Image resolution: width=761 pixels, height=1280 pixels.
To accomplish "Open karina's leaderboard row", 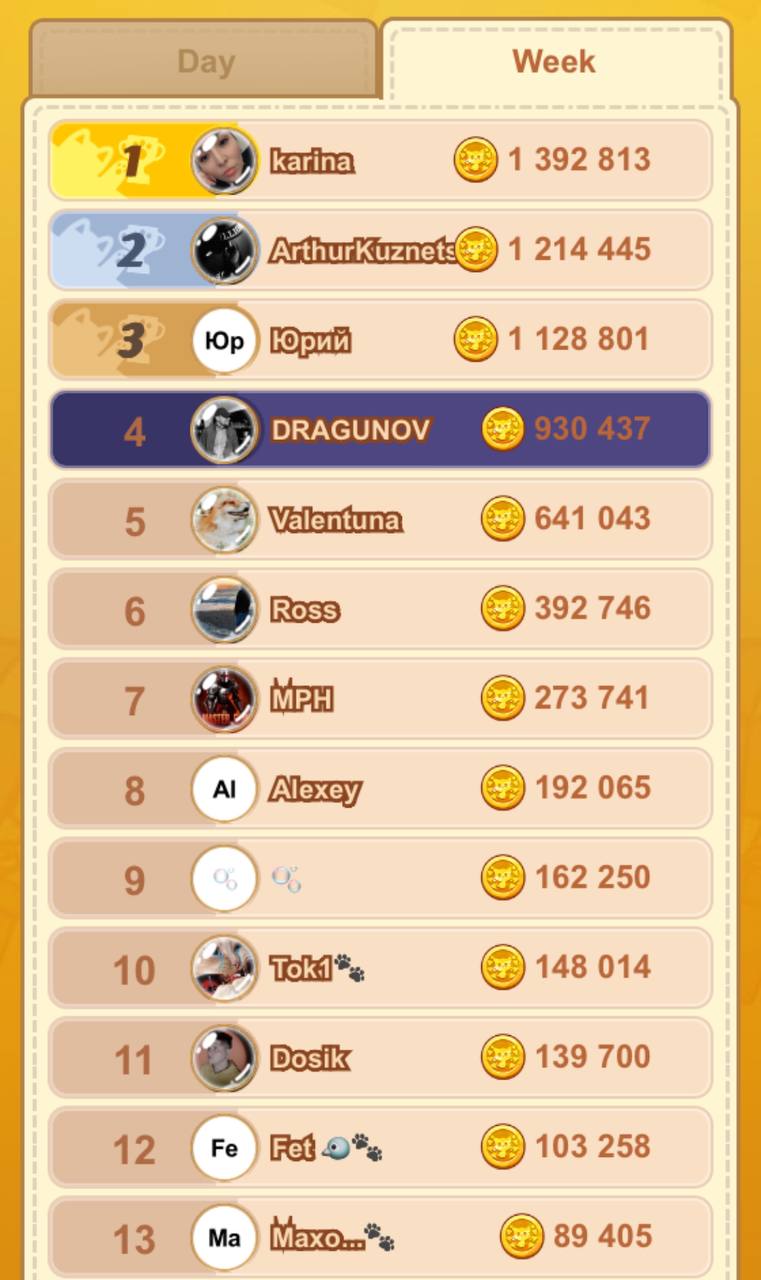I will [x=380, y=160].
